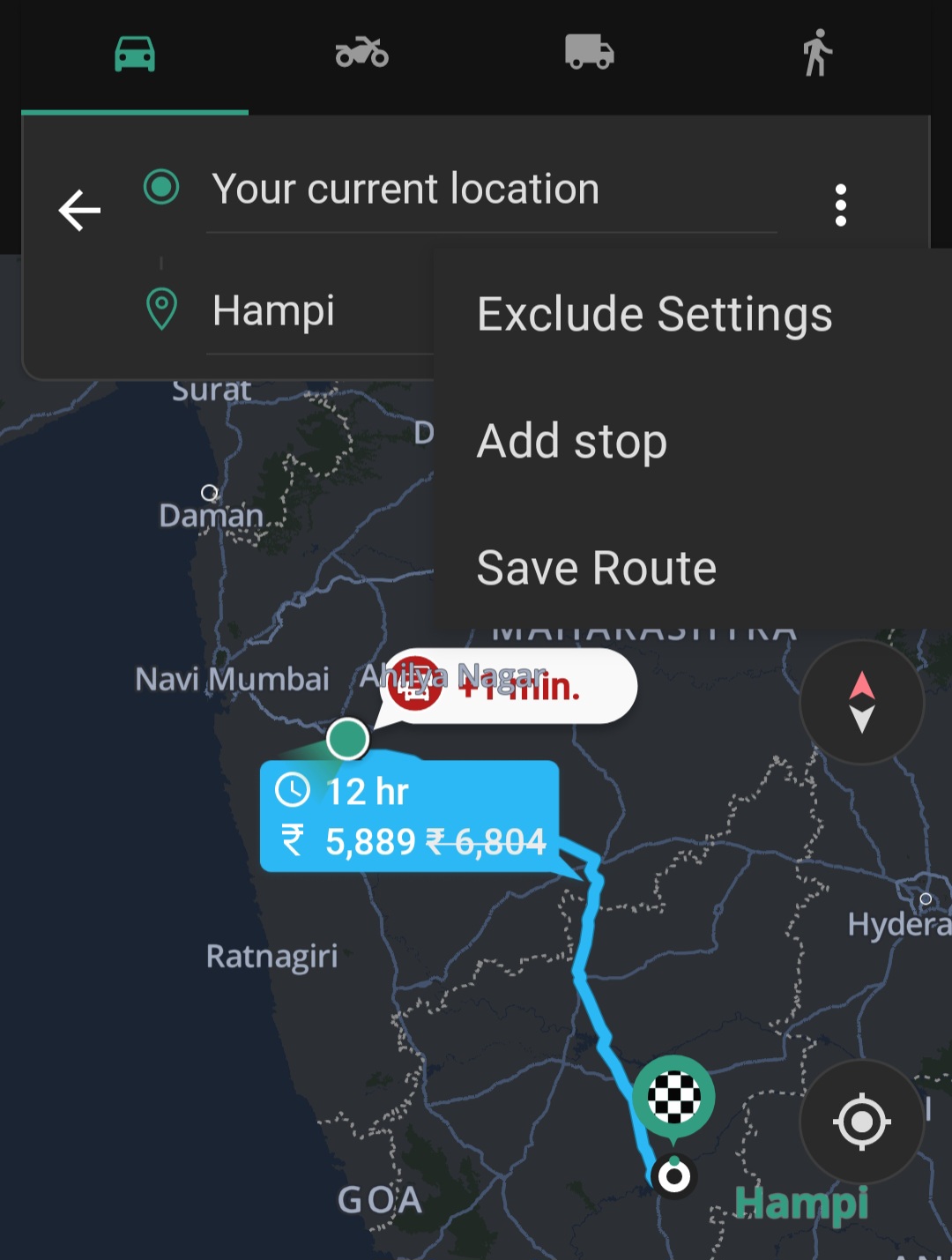Center map on my location
The image size is (952, 1260).
861,1122
